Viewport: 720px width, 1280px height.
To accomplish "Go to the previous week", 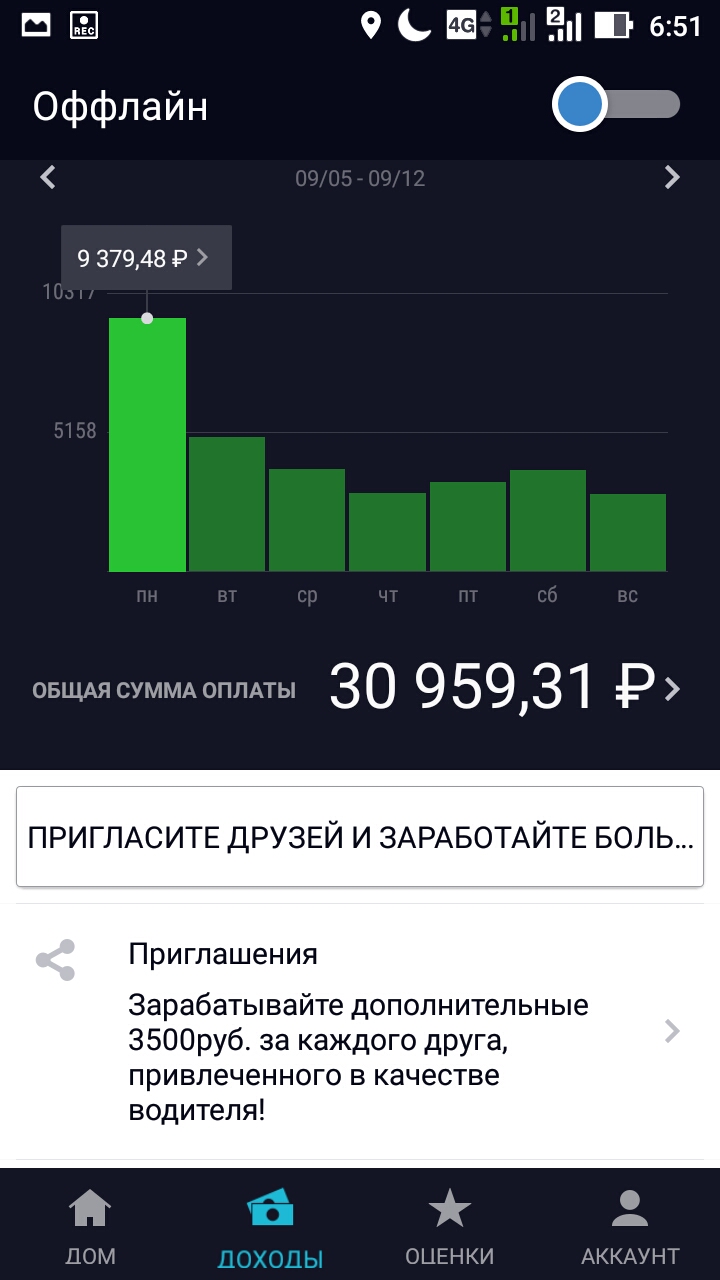I will [x=48, y=178].
